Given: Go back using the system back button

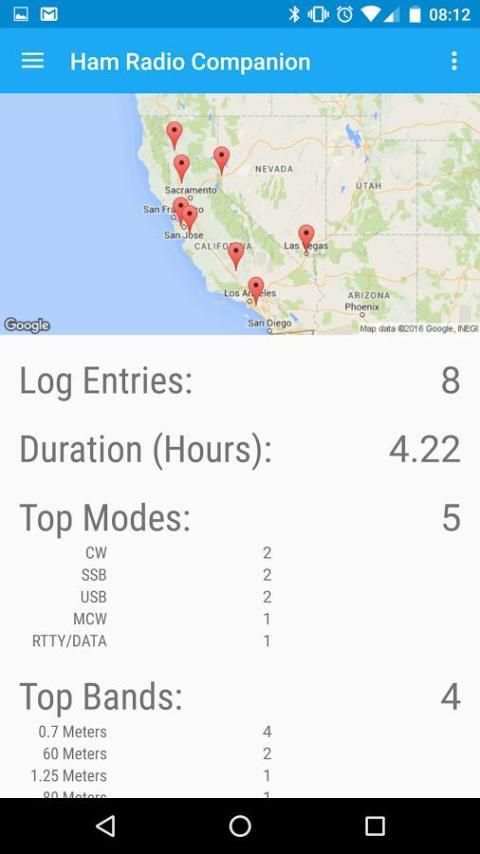Looking at the screenshot, I should 105,826.
